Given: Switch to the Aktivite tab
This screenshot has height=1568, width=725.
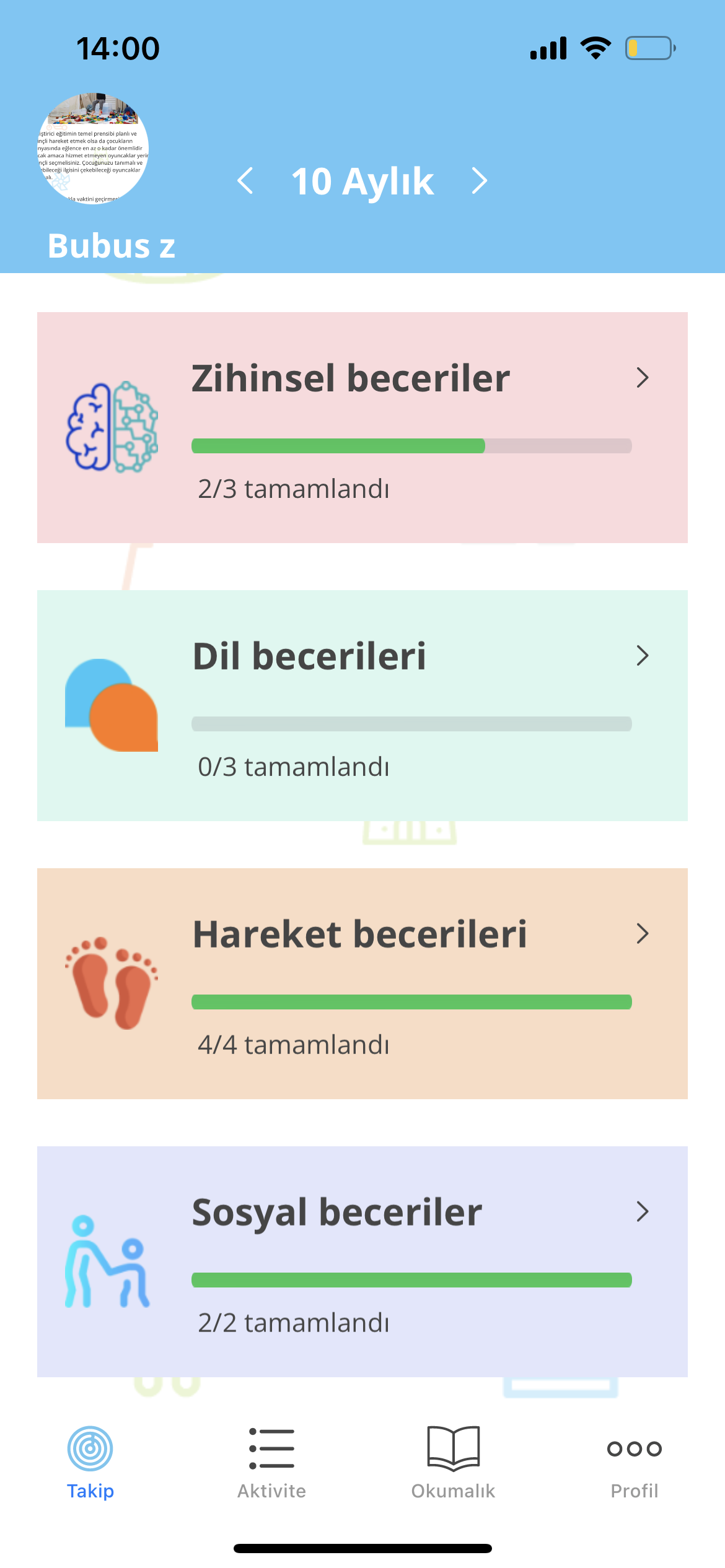Looking at the screenshot, I should [271, 1462].
